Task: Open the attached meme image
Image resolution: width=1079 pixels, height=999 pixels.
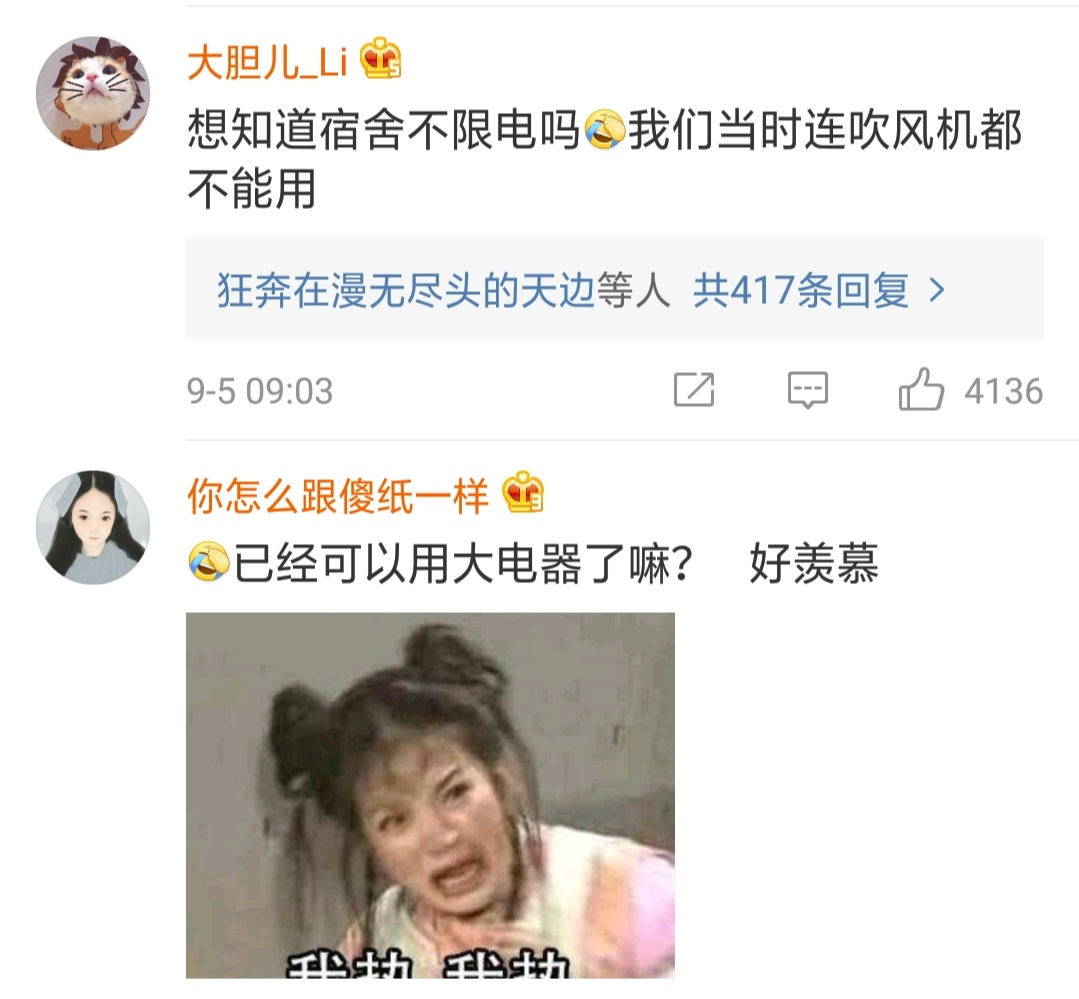Action: [430, 795]
